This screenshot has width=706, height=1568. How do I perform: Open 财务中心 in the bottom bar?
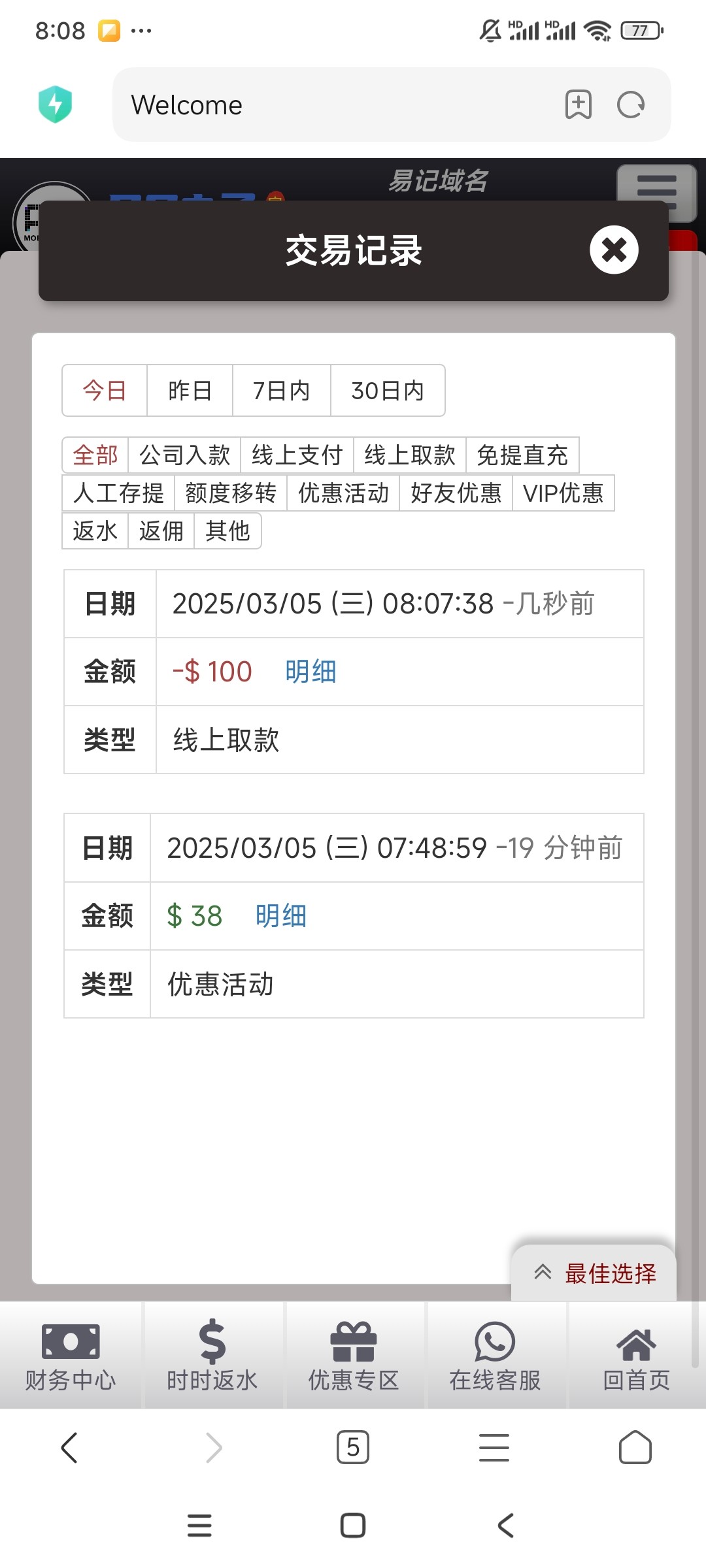pyautogui.click(x=71, y=1356)
